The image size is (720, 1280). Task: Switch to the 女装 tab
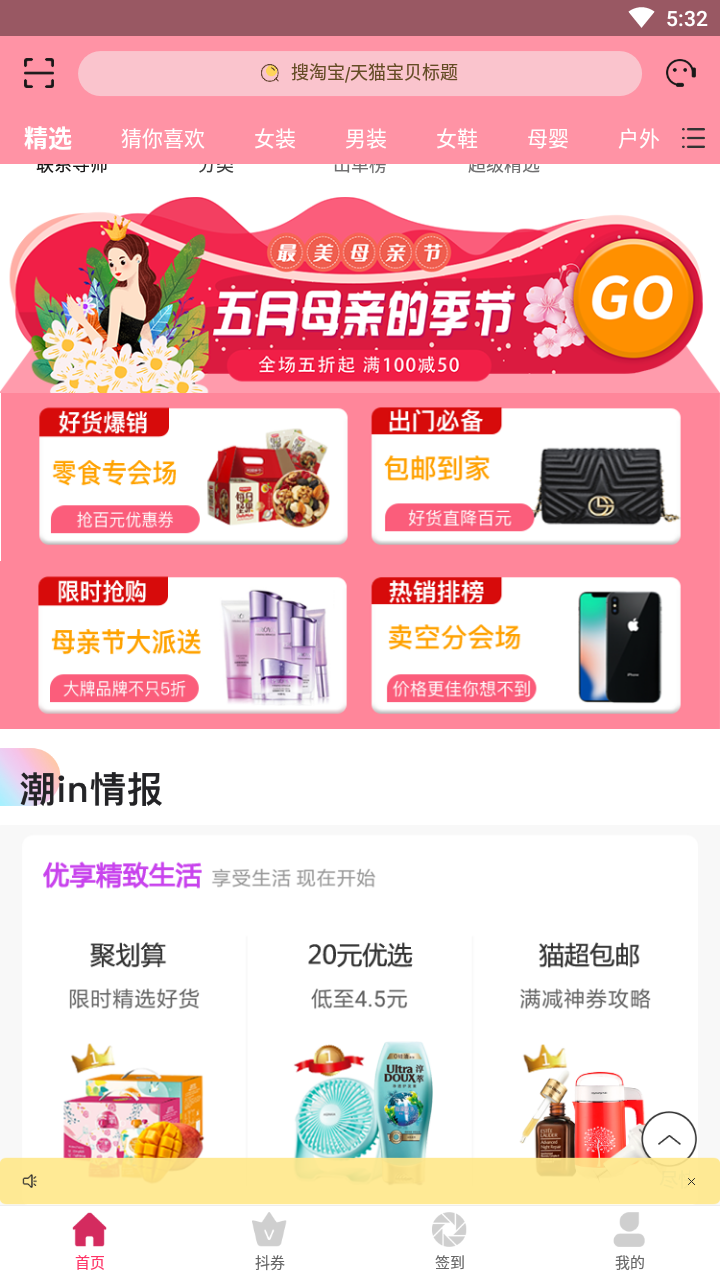tap(275, 139)
